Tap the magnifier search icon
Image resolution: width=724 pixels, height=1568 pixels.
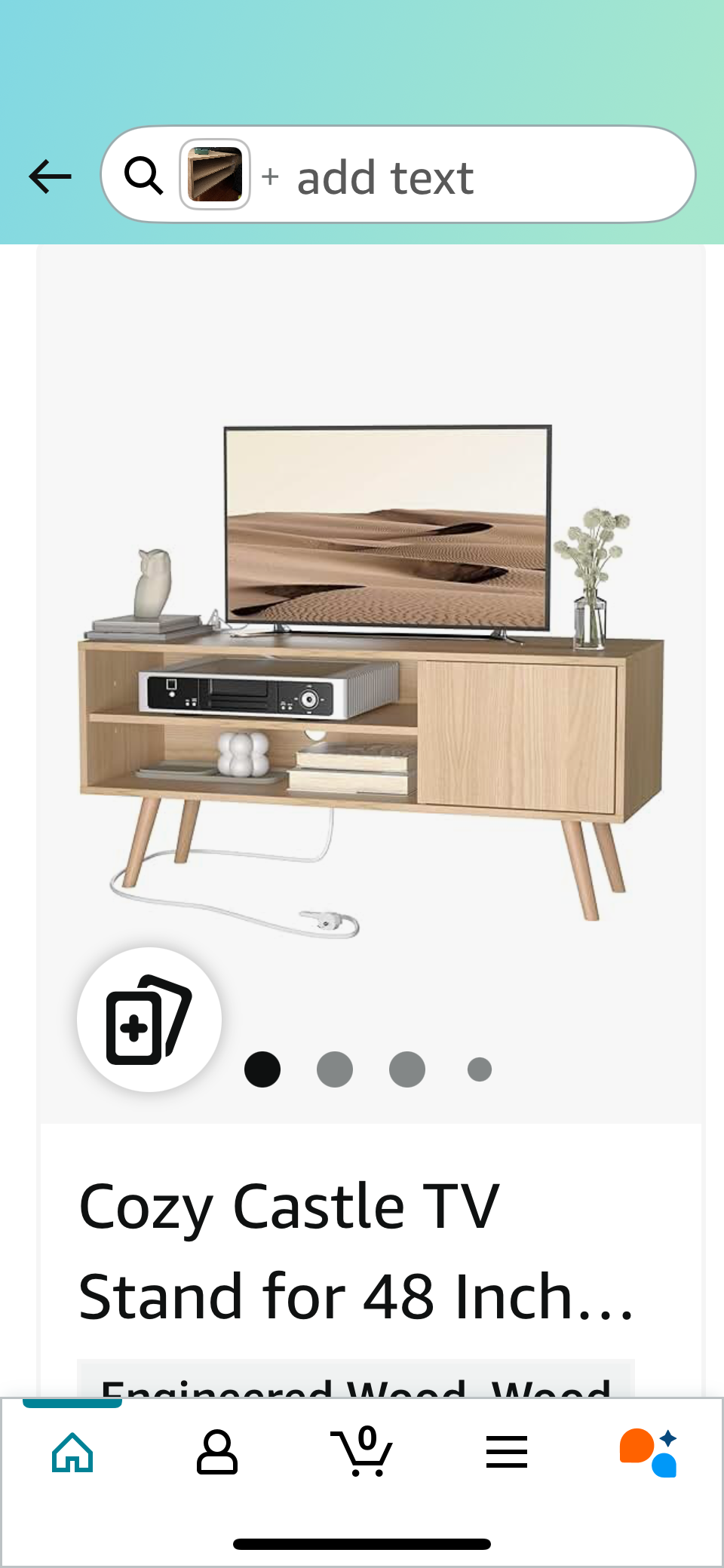coord(143,176)
